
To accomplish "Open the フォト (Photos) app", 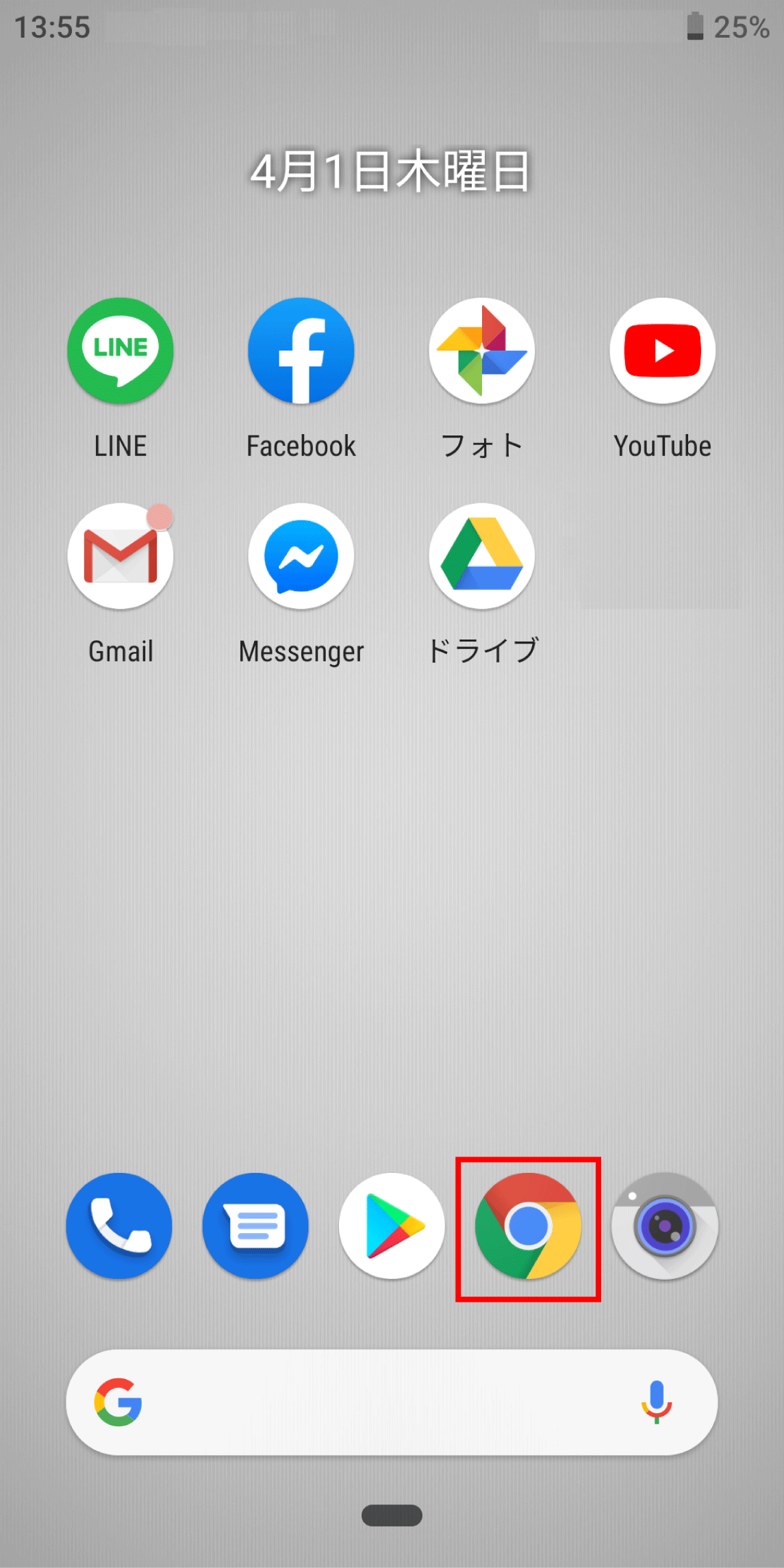I will click(482, 351).
